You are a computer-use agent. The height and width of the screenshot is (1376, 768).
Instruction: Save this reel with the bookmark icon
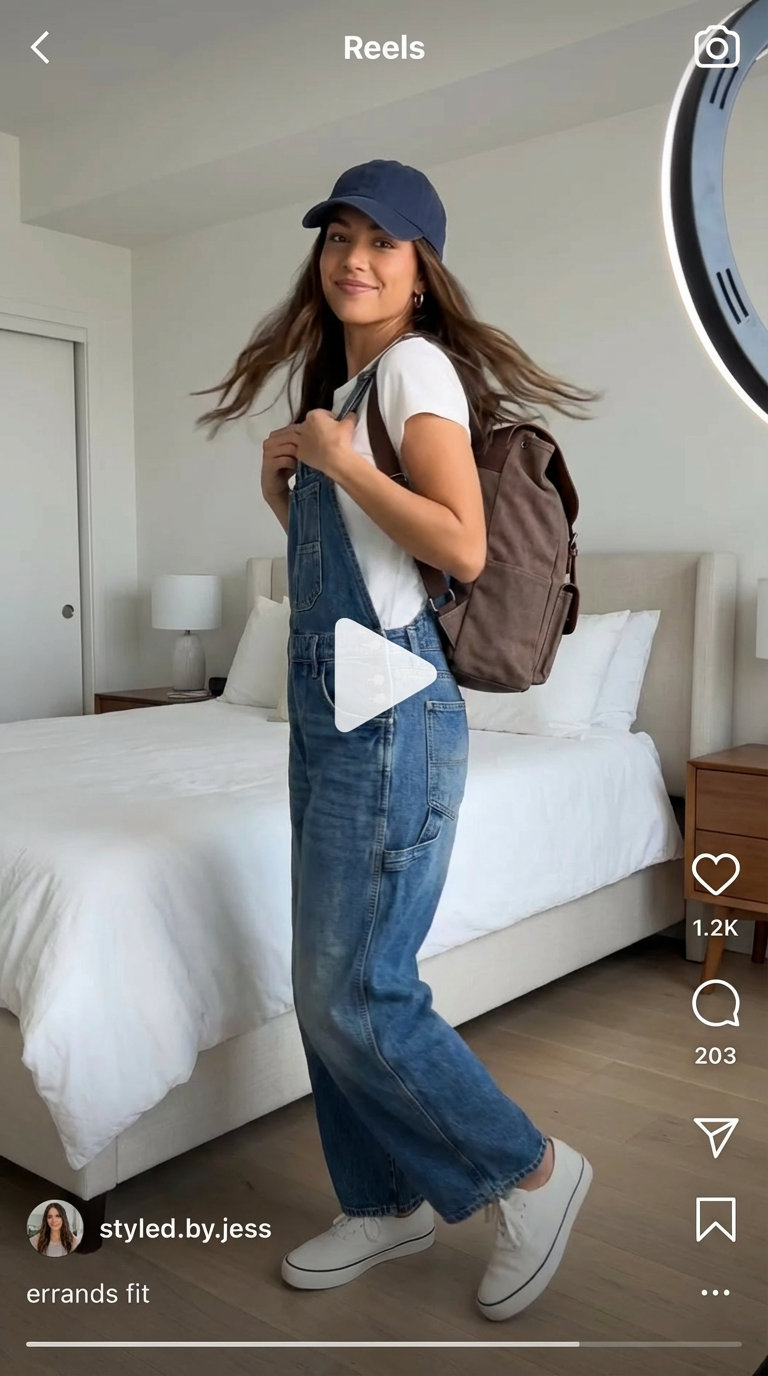tap(715, 1220)
